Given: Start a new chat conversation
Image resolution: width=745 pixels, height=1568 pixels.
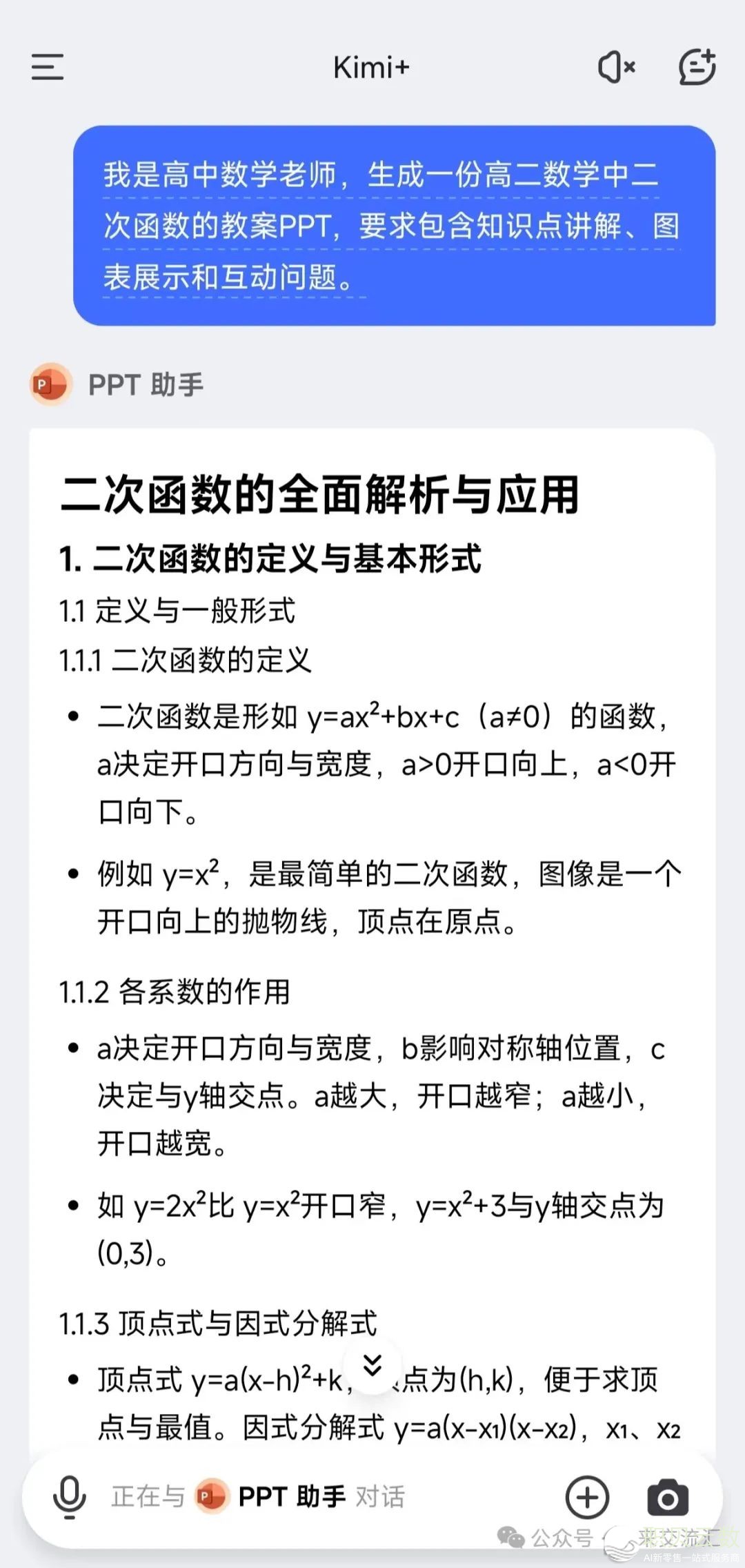Looking at the screenshot, I should [697, 67].
